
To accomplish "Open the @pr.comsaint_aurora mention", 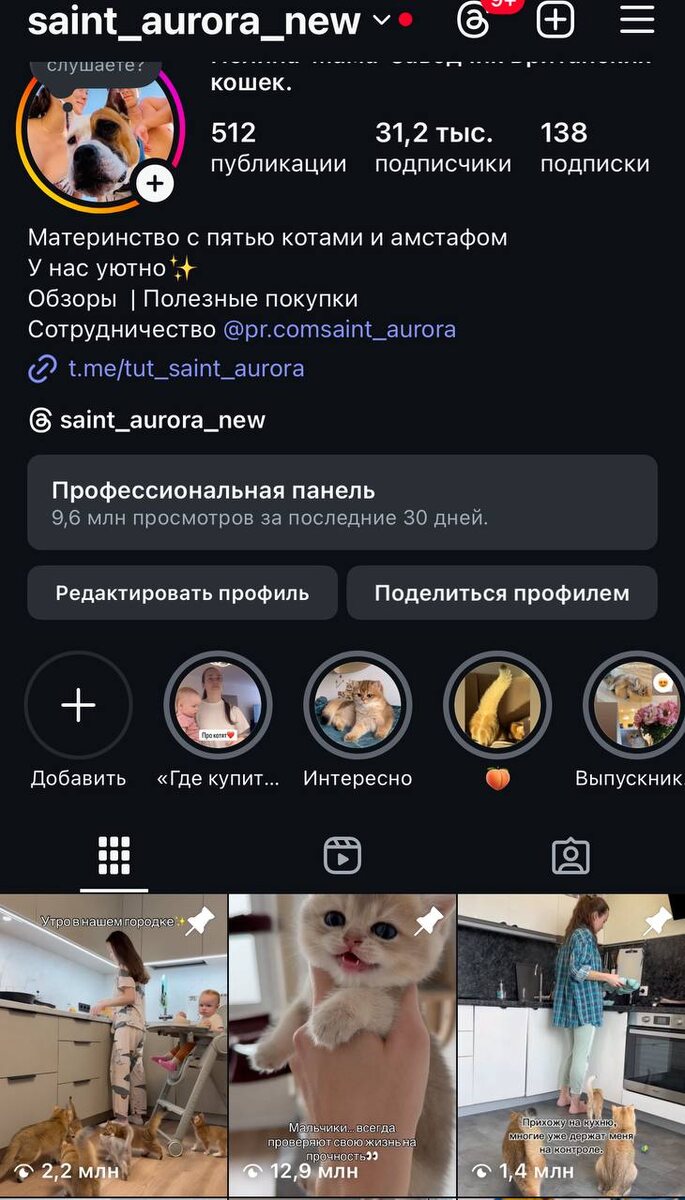I will pyautogui.click(x=339, y=329).
